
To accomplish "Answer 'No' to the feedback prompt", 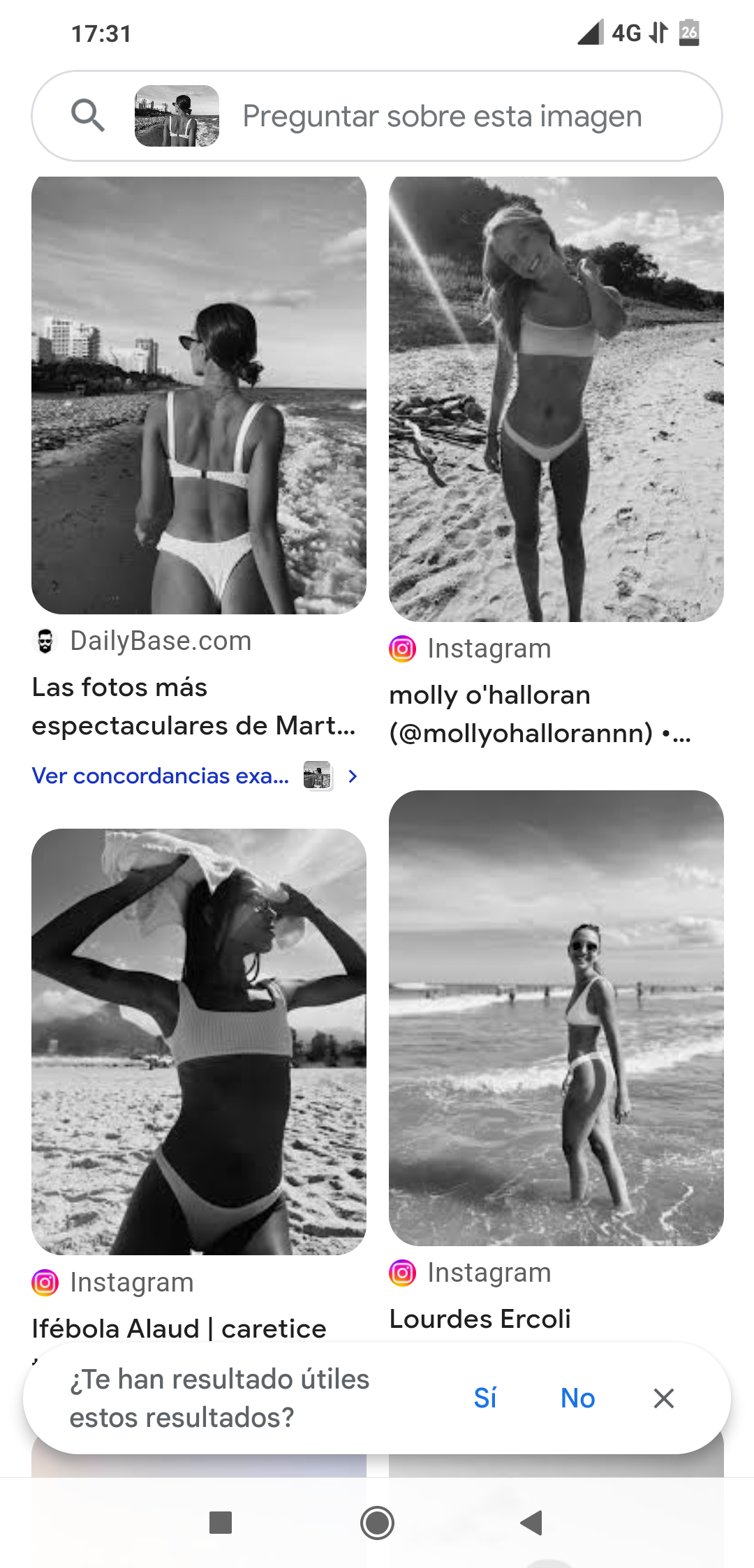I will pos(577,1398).
